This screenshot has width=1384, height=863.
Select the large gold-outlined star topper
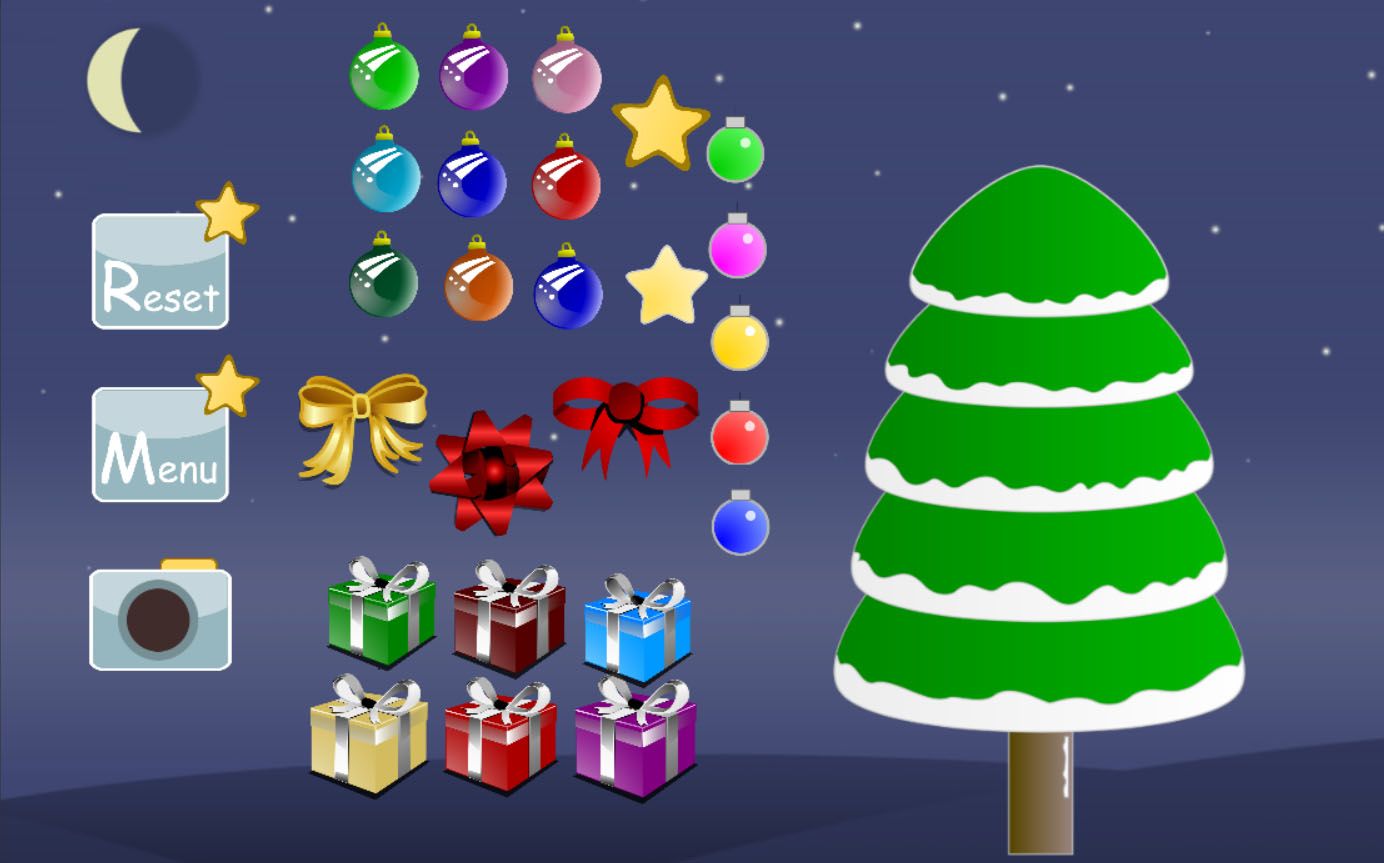pyautogui.click(x=659, y=125)
